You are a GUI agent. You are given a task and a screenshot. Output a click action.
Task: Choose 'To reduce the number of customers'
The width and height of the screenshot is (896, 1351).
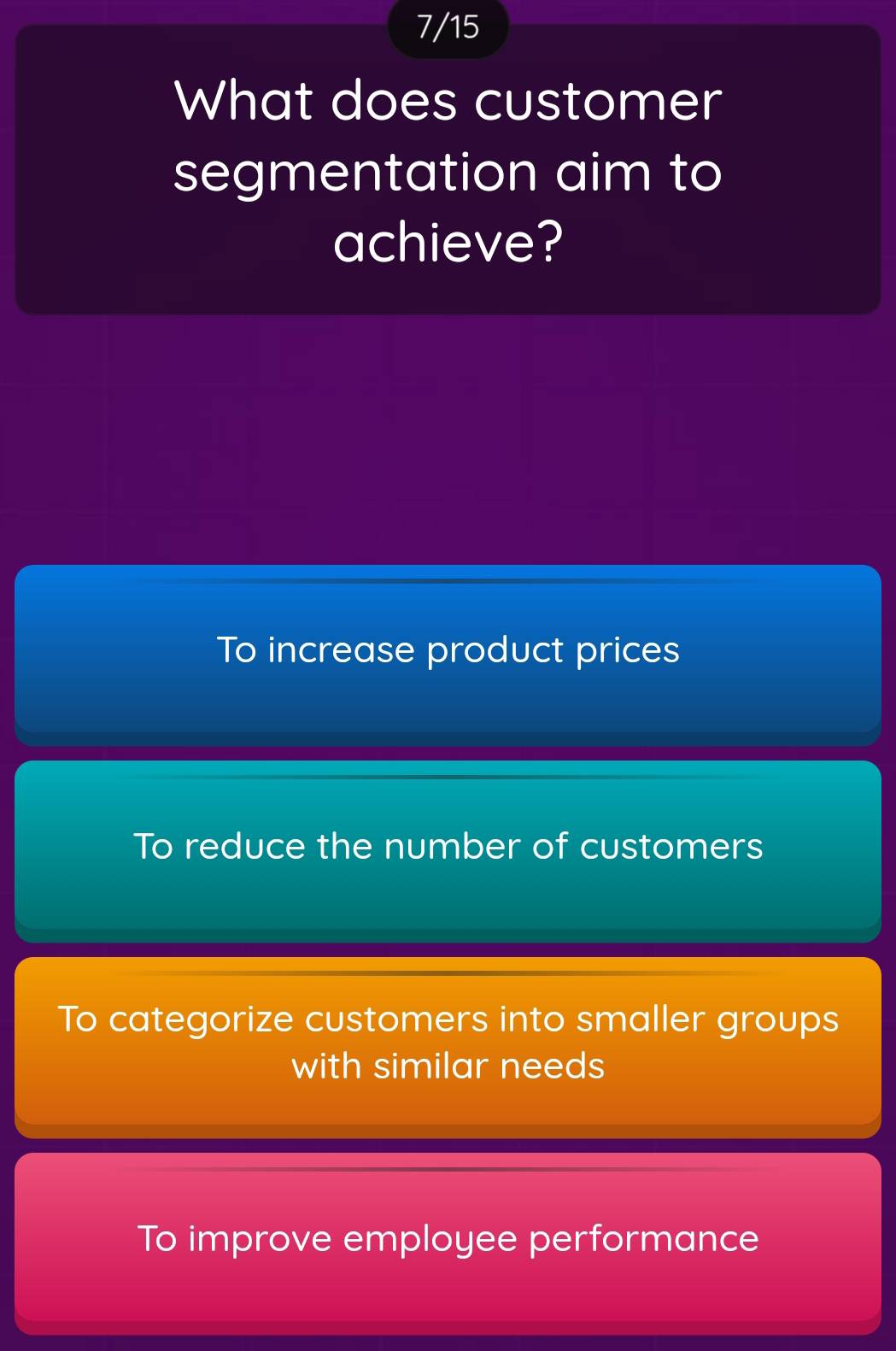click(x=448, y=847)
